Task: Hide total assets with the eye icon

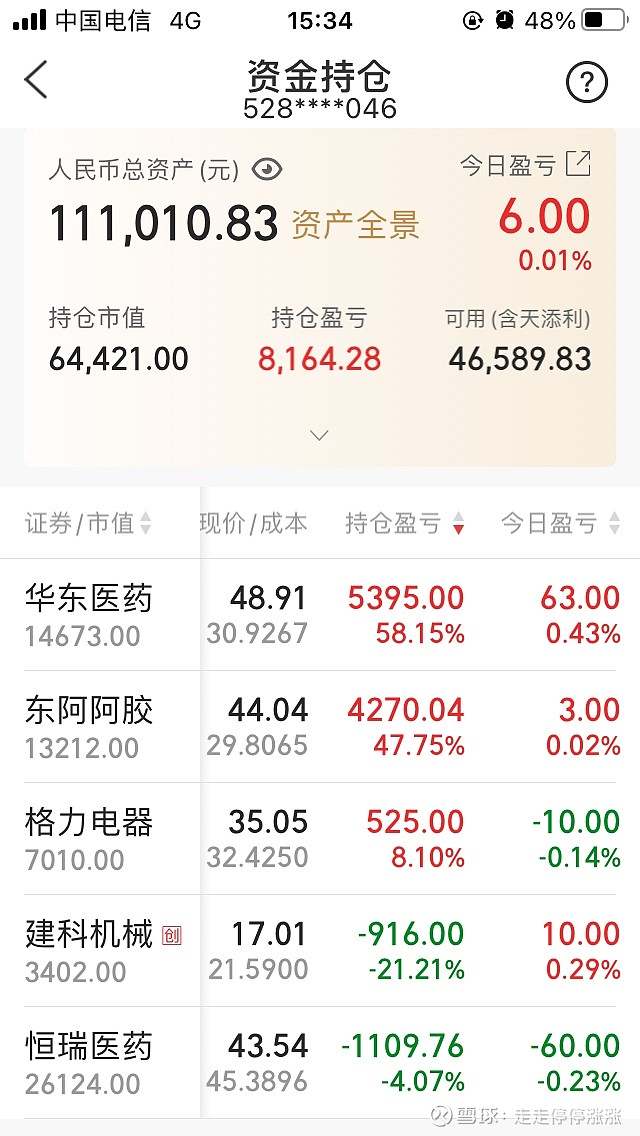Action: click(267, 170)
